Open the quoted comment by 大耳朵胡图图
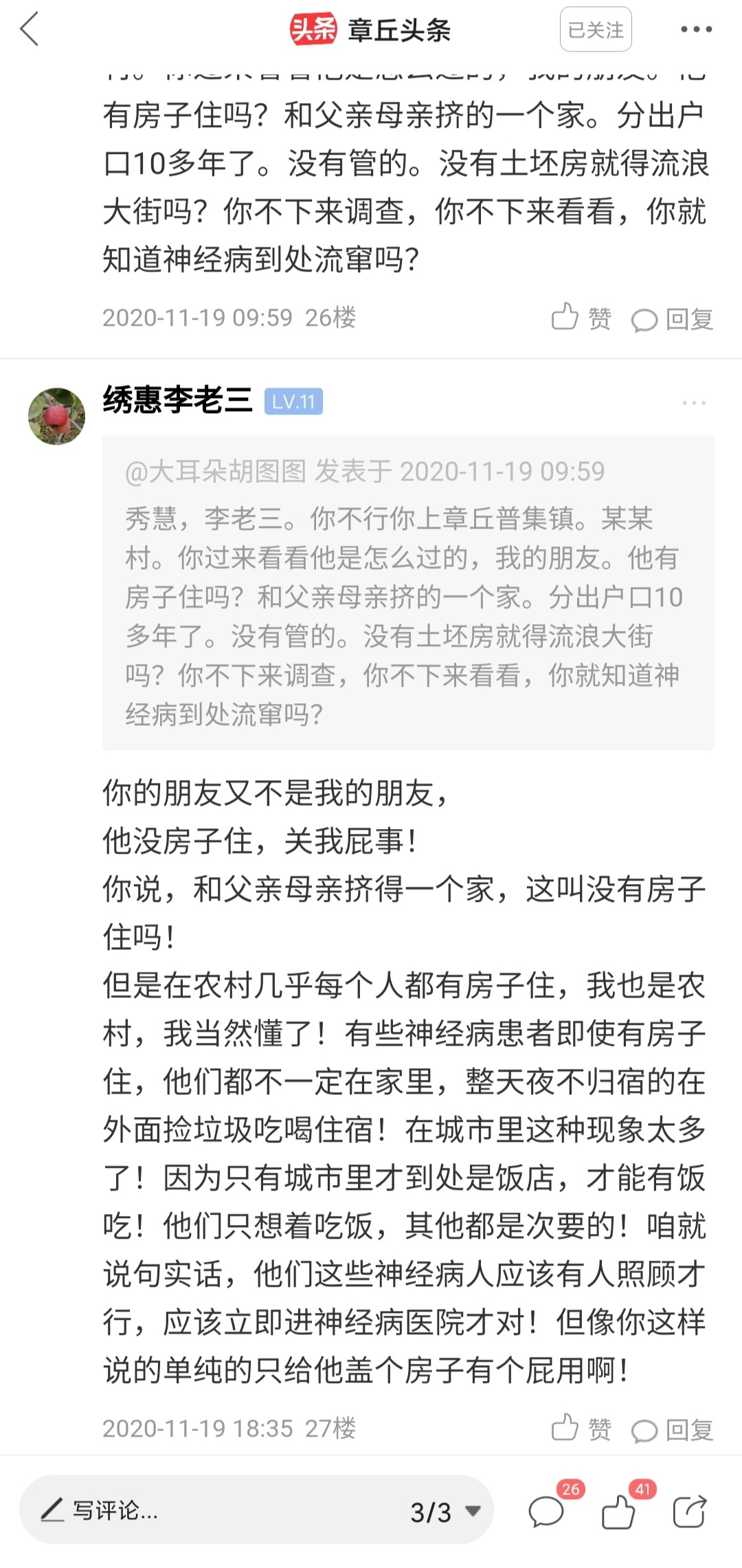This screenshot has height=1568, width=742. pos(408,592)
